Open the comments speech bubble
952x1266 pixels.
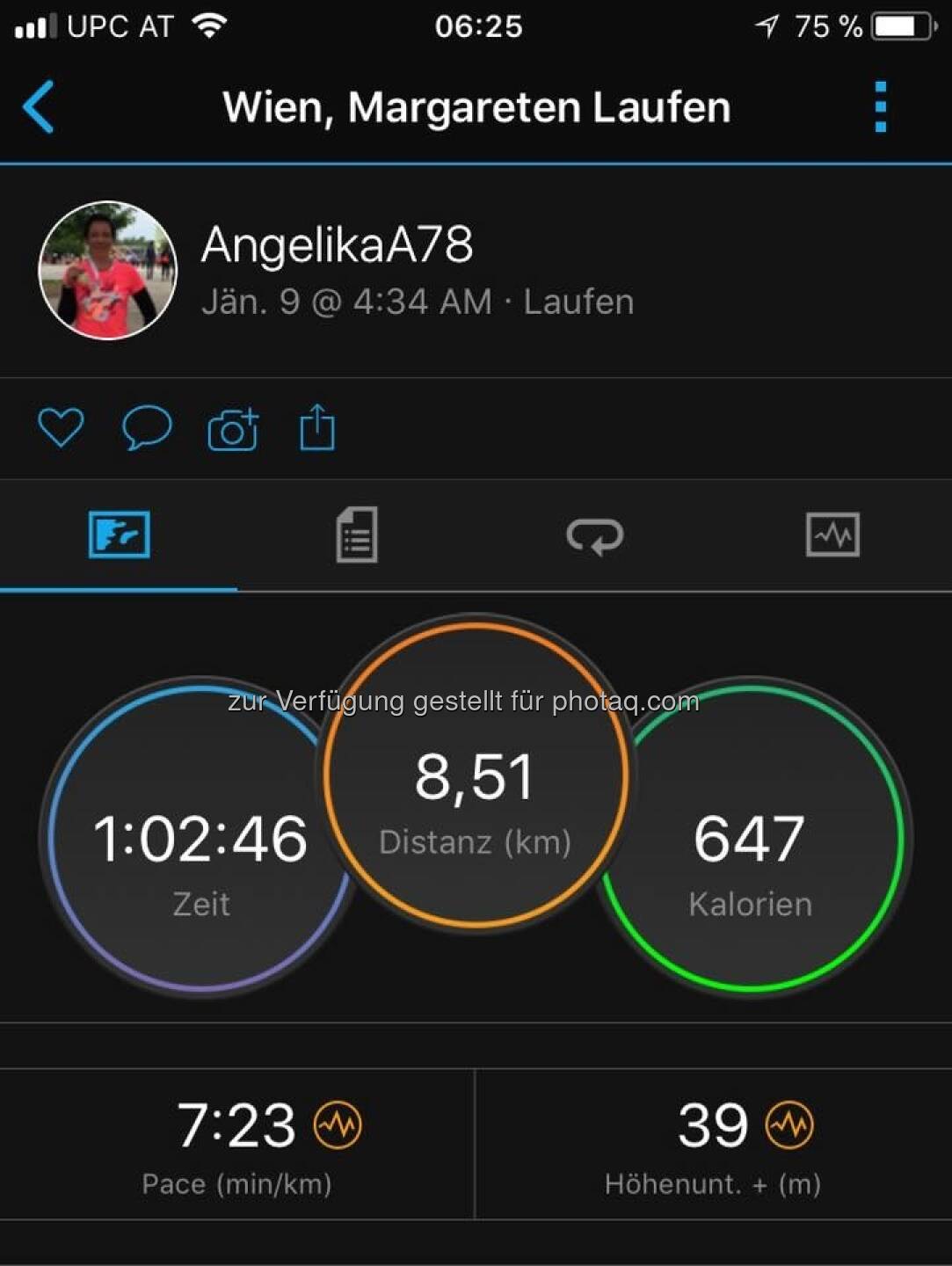pos(146,428)
